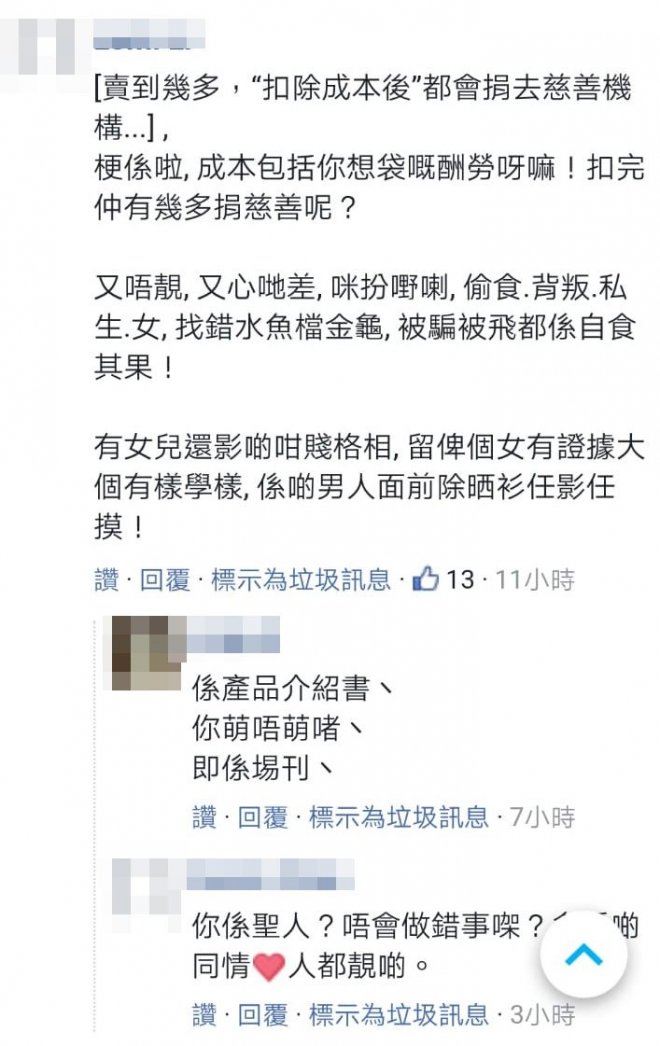Like the main comment posted 11小時 ago
The height and width of the screenshot is (1046, 660).
[x=105, y=580]
